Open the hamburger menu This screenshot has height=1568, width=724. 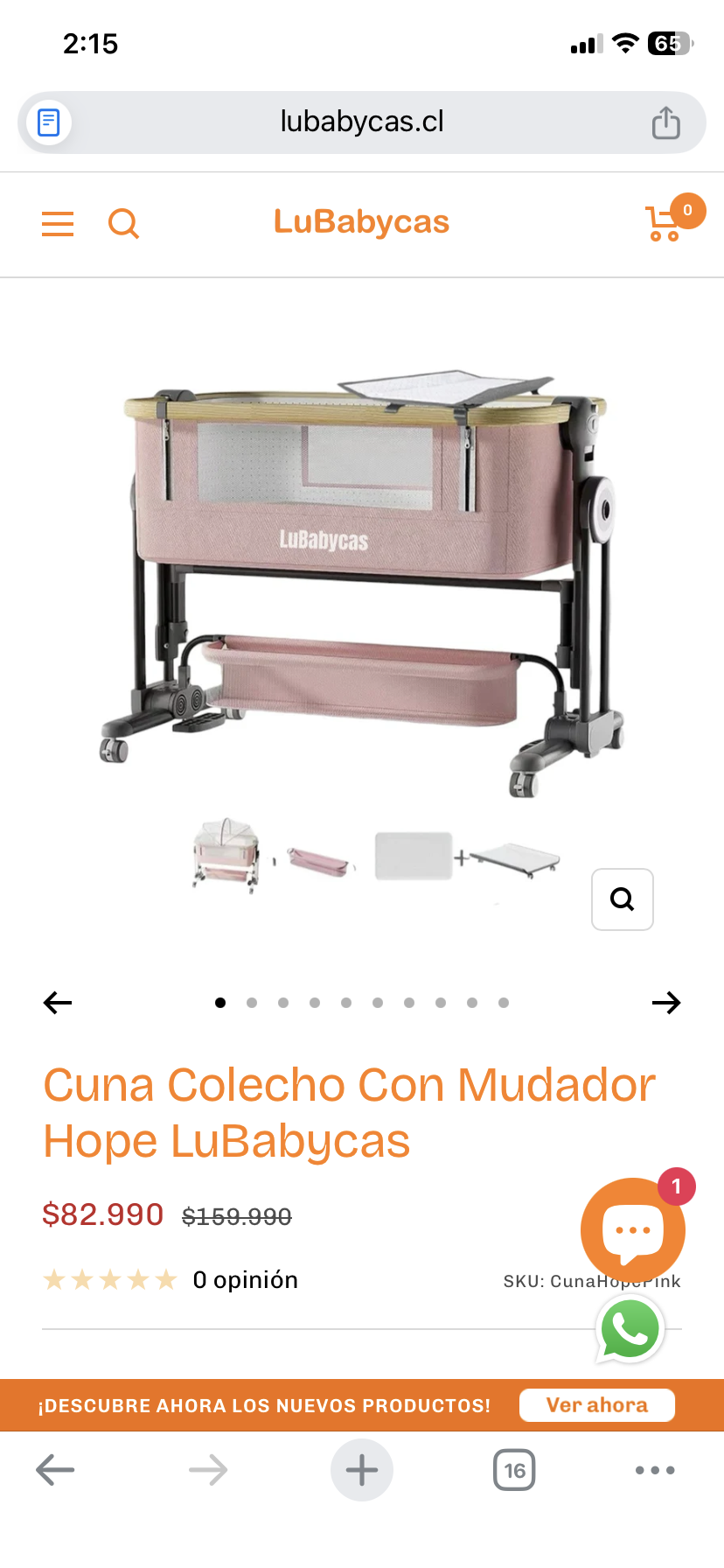click(x=58, y=224)
